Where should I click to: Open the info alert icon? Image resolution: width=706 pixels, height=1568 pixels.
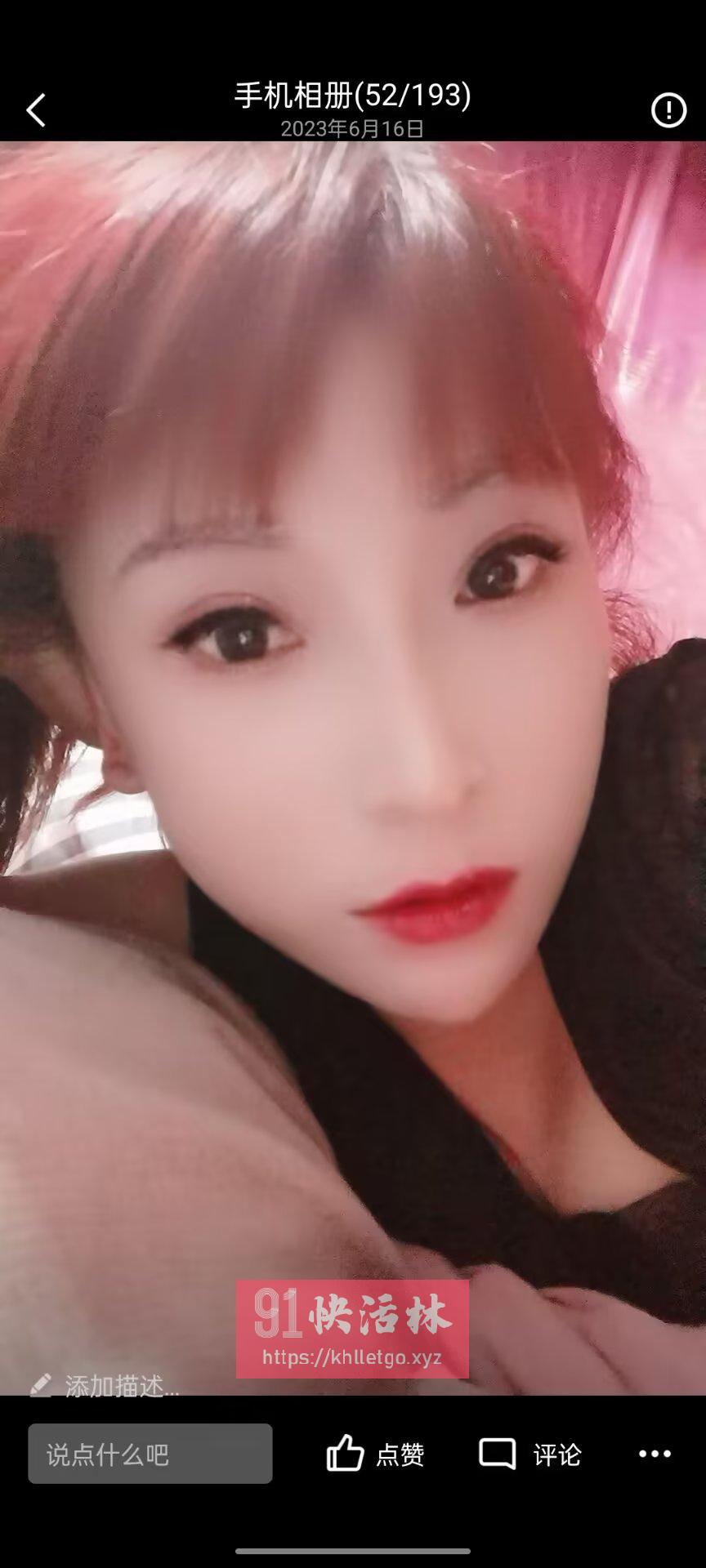coord(668,109)
